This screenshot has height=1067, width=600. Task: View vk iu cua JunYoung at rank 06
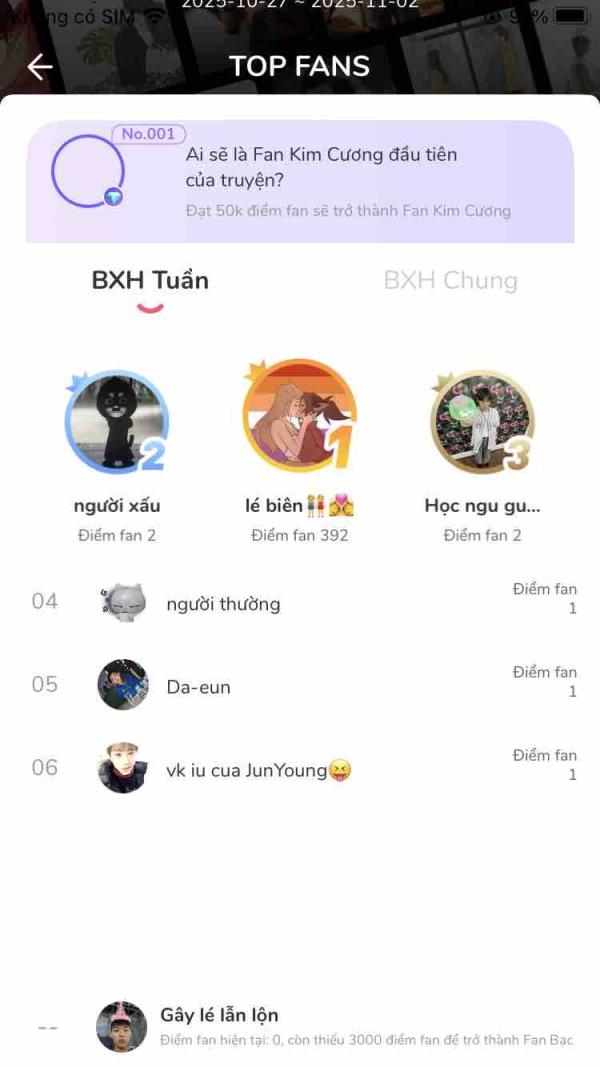point(300,768)
